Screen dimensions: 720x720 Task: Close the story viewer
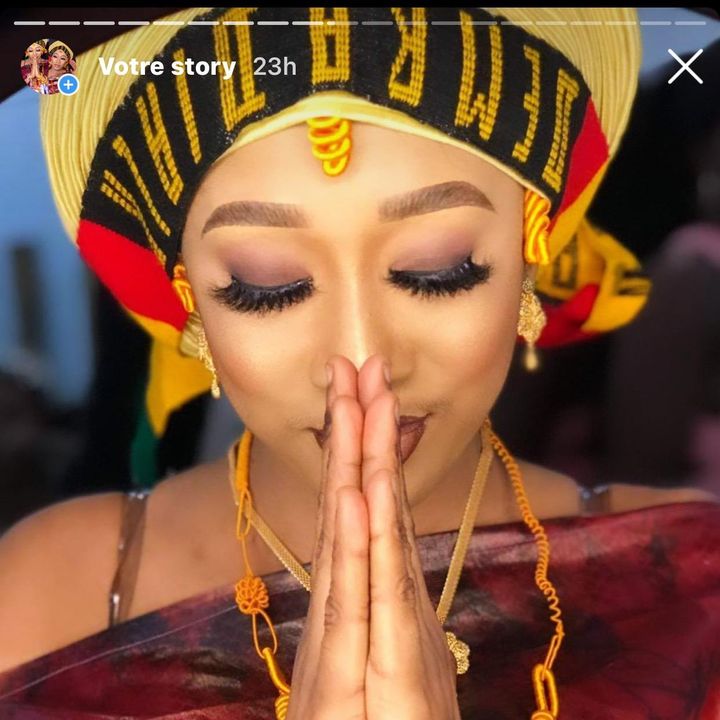[x=685, y=66]
